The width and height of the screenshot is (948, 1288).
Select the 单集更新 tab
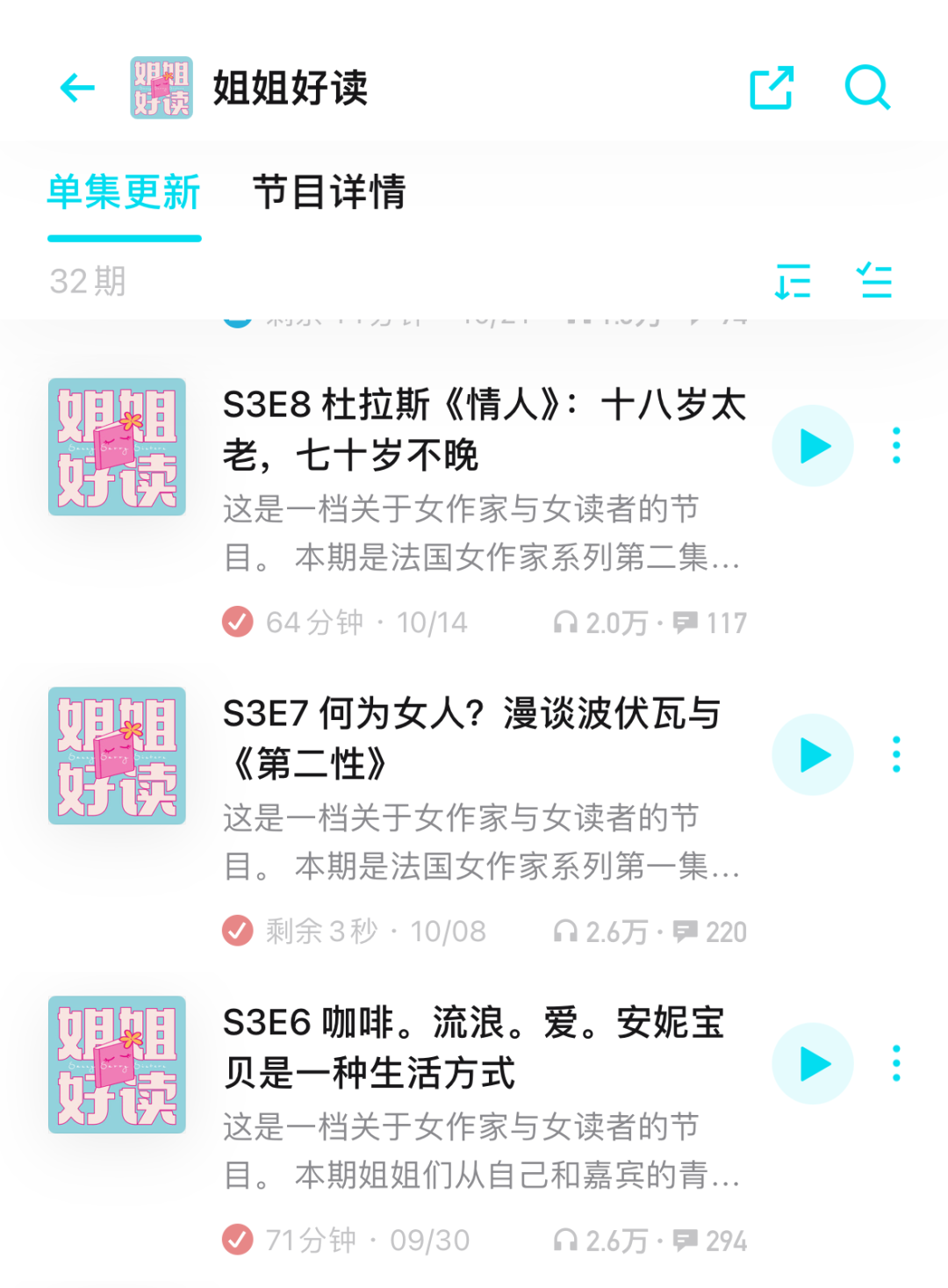[124, 192]
